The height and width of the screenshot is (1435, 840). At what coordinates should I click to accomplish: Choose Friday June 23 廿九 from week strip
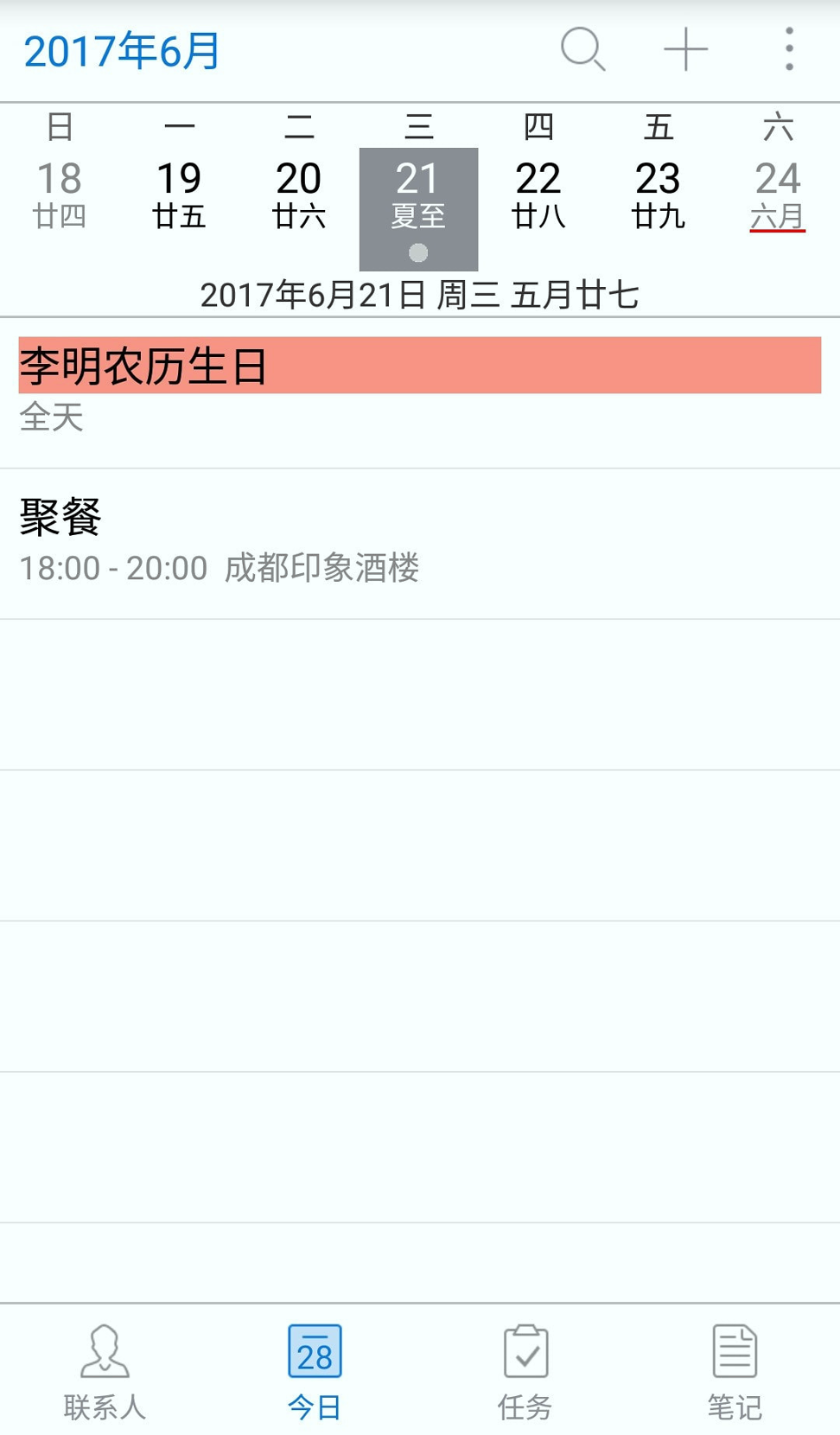click(658, 195)
